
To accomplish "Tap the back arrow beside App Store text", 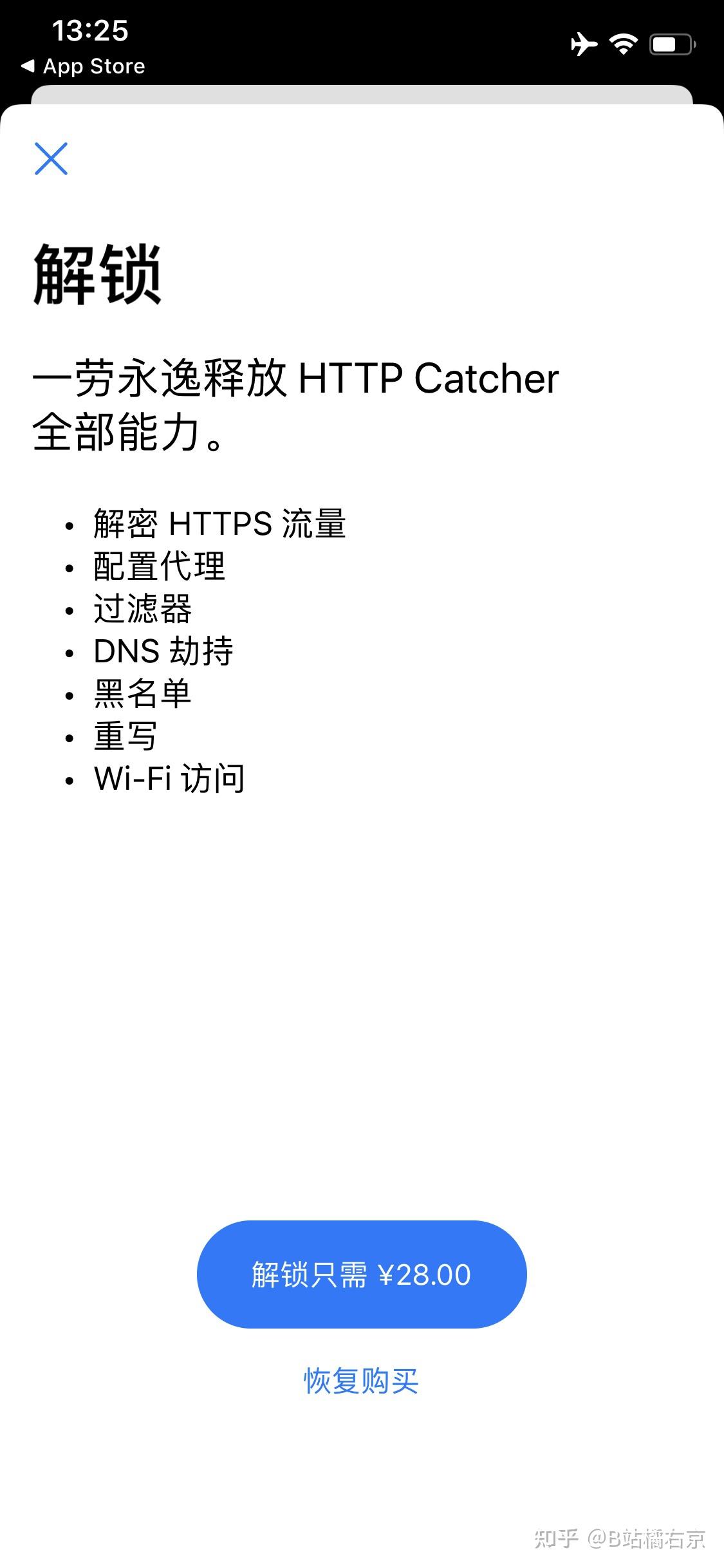I will [x=27, y=66].
